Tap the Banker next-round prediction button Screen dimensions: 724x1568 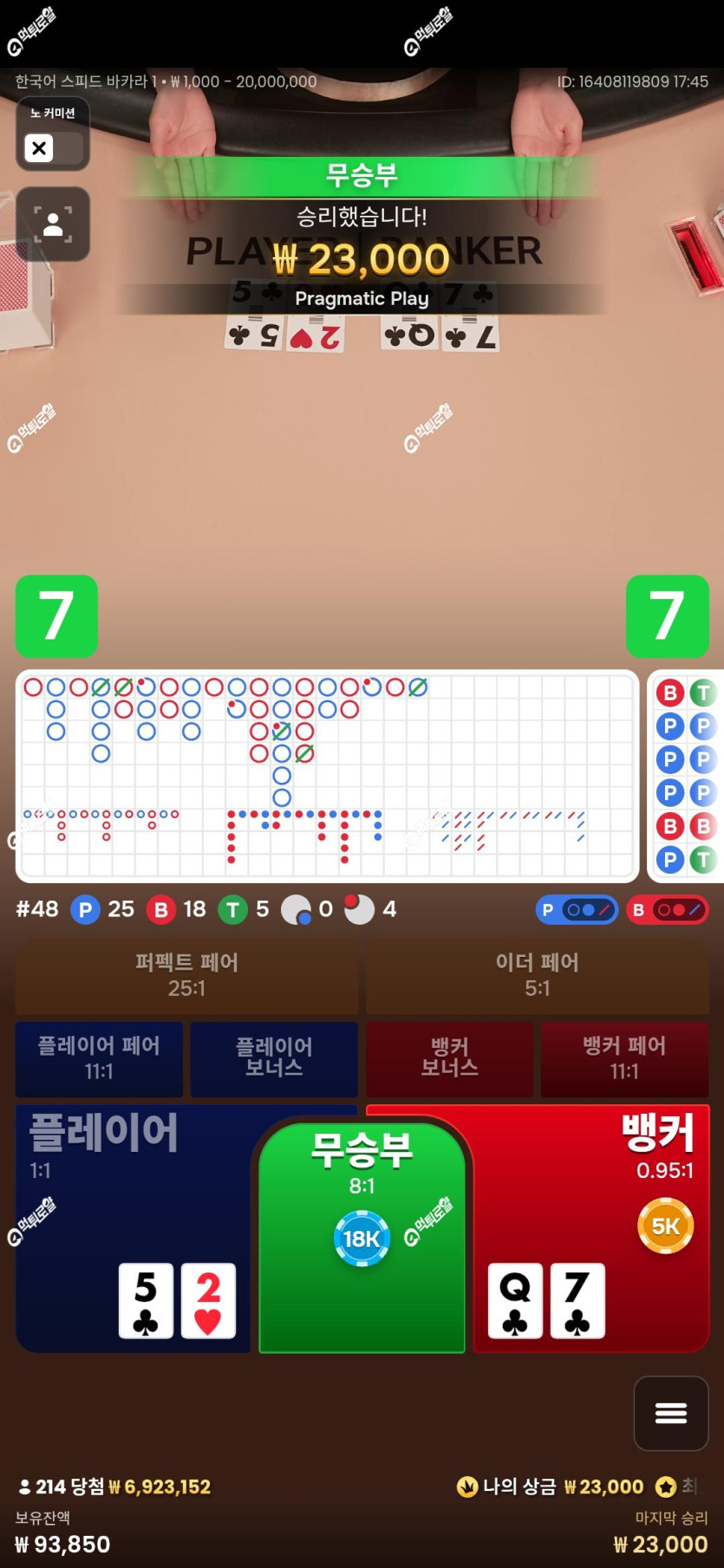tap(667, 909)
